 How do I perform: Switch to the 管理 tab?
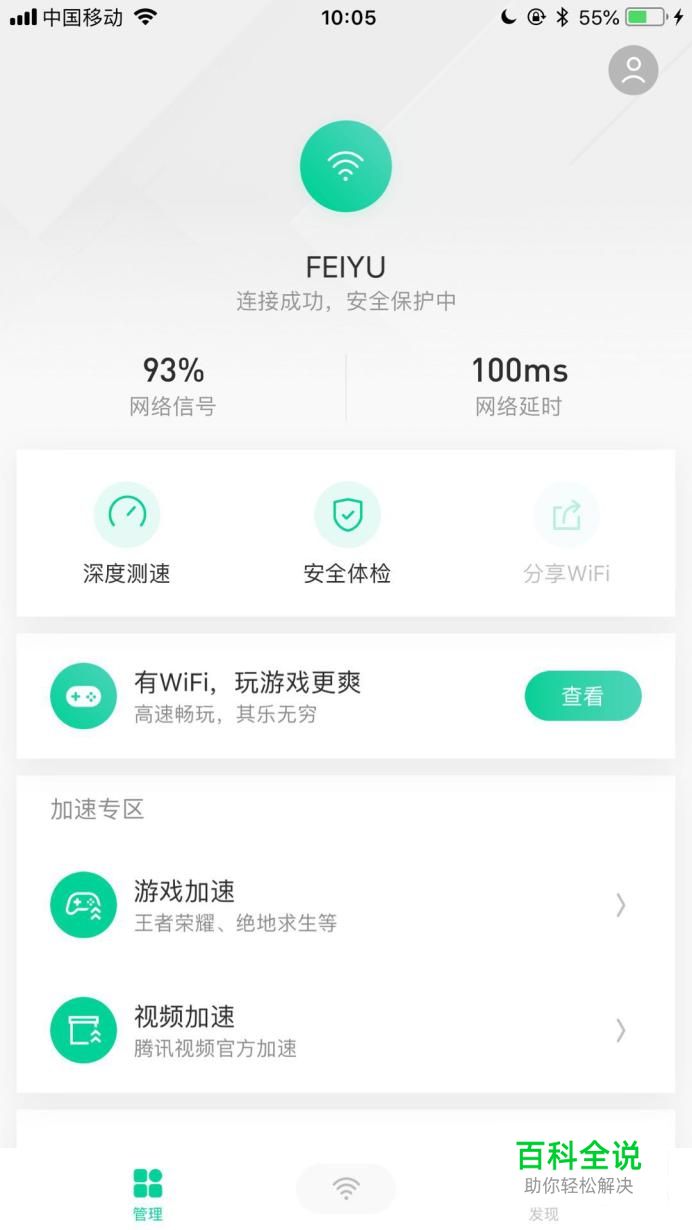(x=148, y=1194)
